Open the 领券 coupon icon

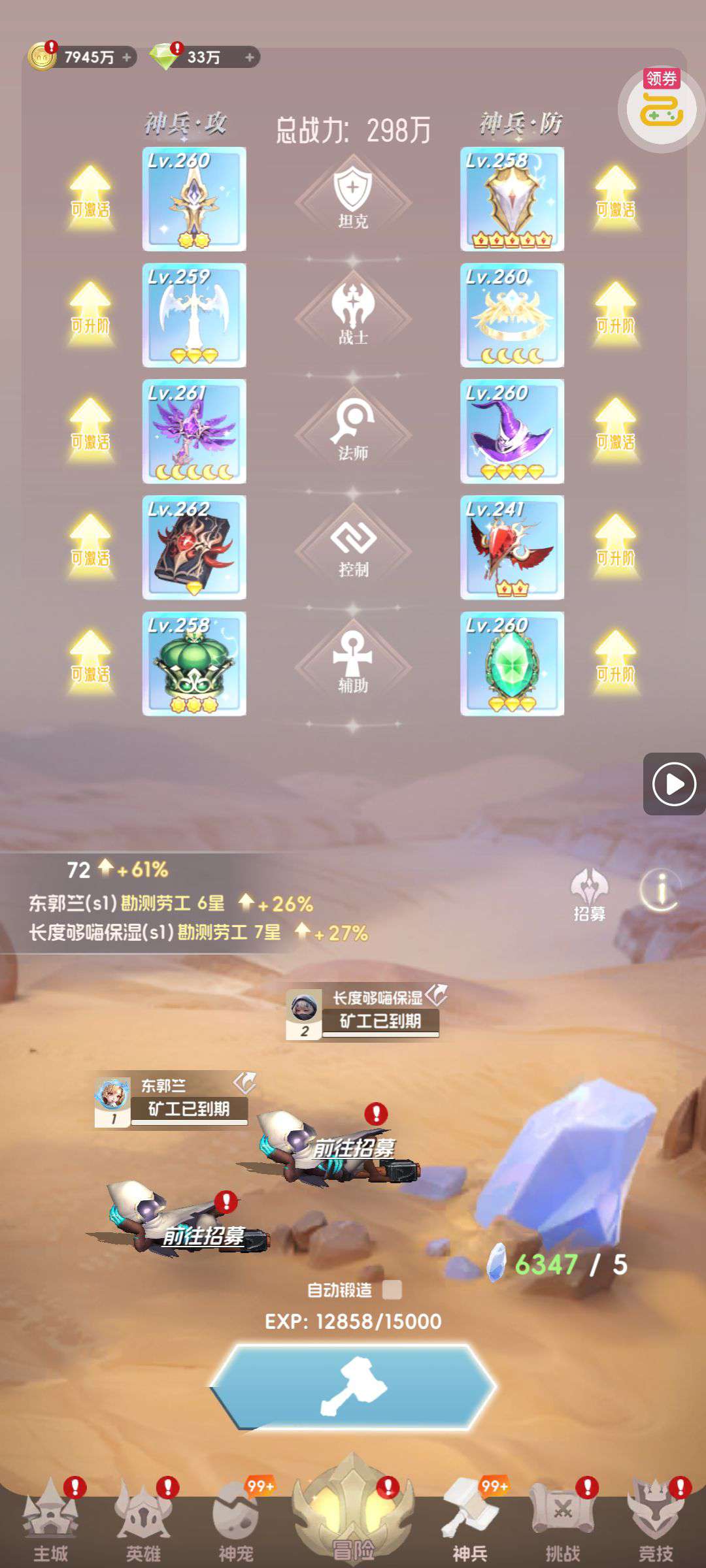point(661,108)
